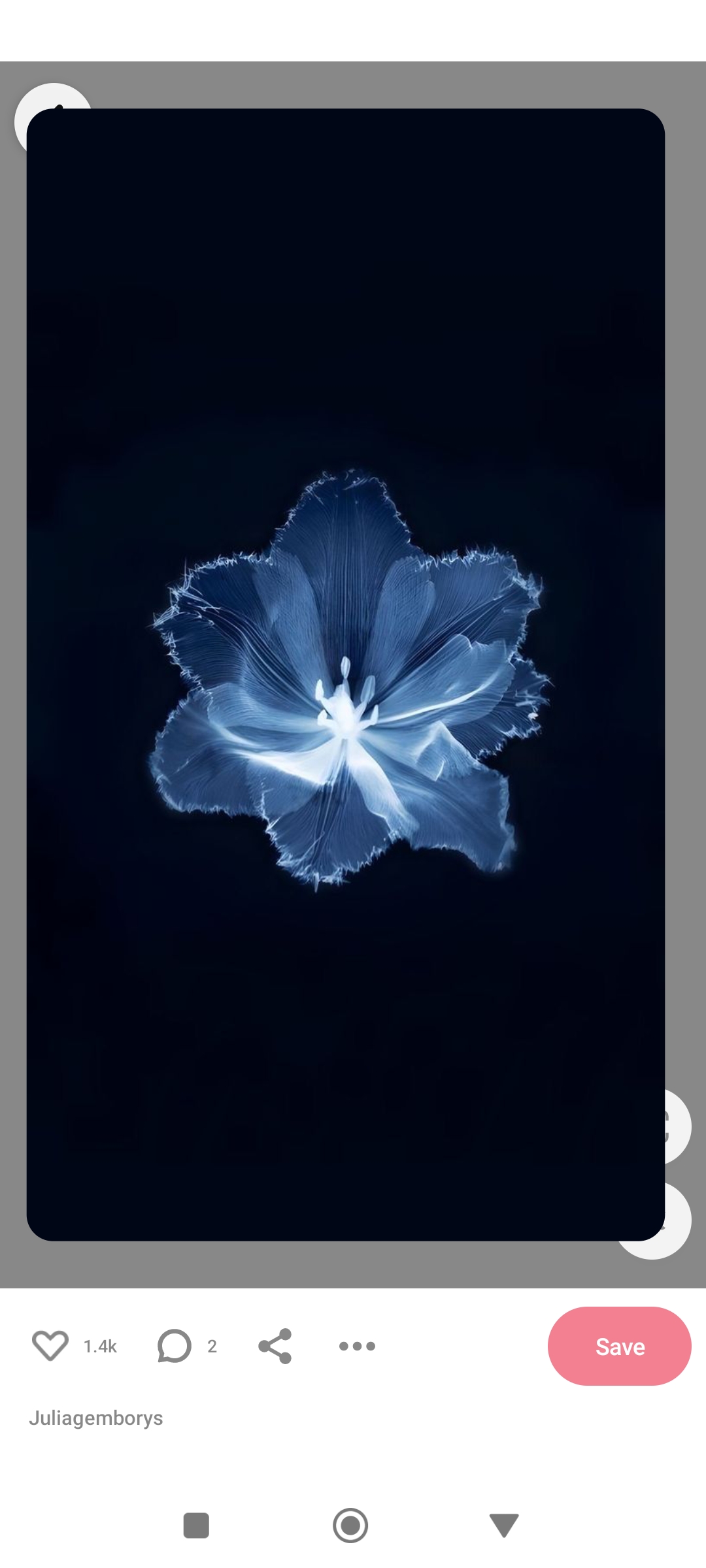This screenshot has width=706, height=1568.
Task: Open Juliagemborys profile
Action: (96, 1418)
